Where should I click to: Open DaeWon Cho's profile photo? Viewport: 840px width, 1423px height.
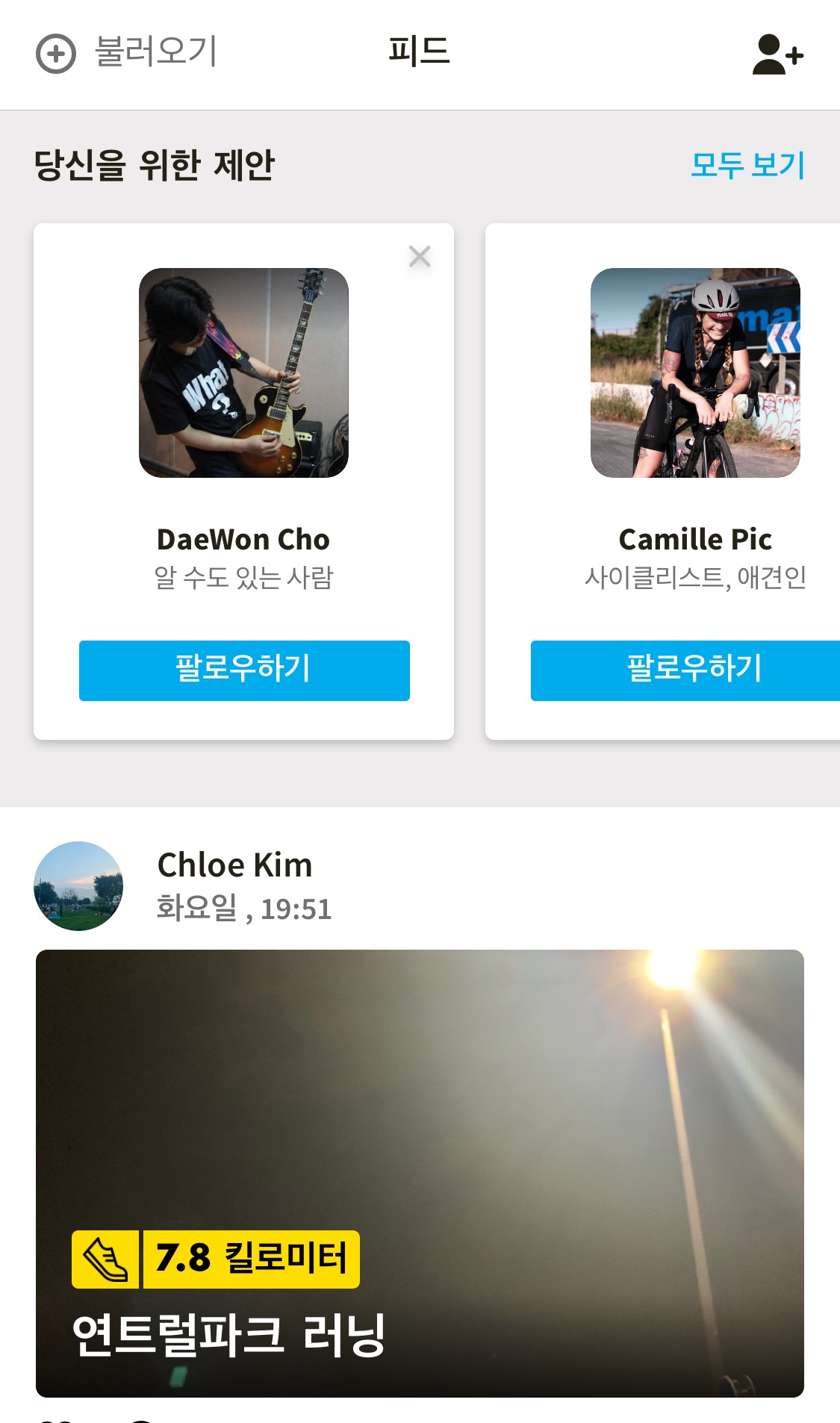click(243, 373)
